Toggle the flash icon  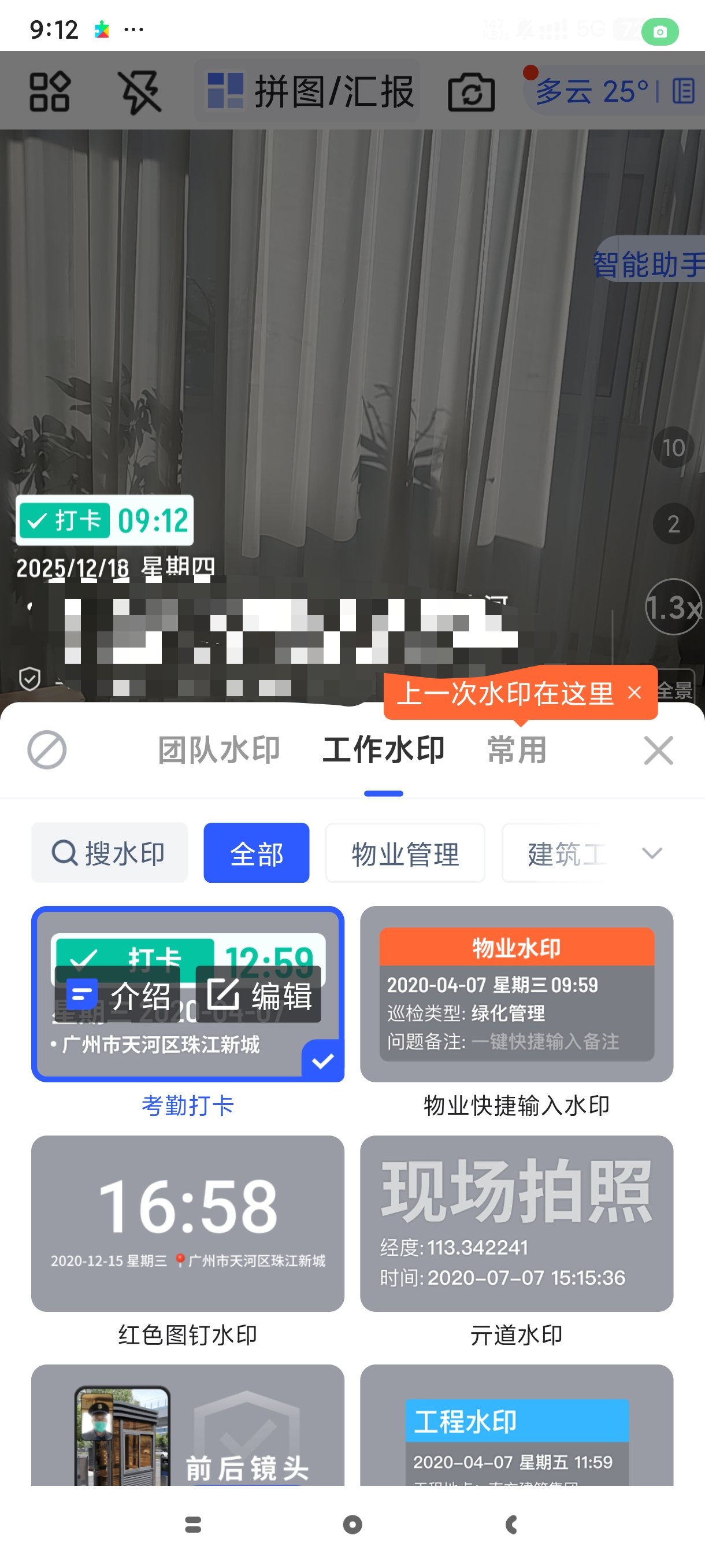(x=139, y=92)
